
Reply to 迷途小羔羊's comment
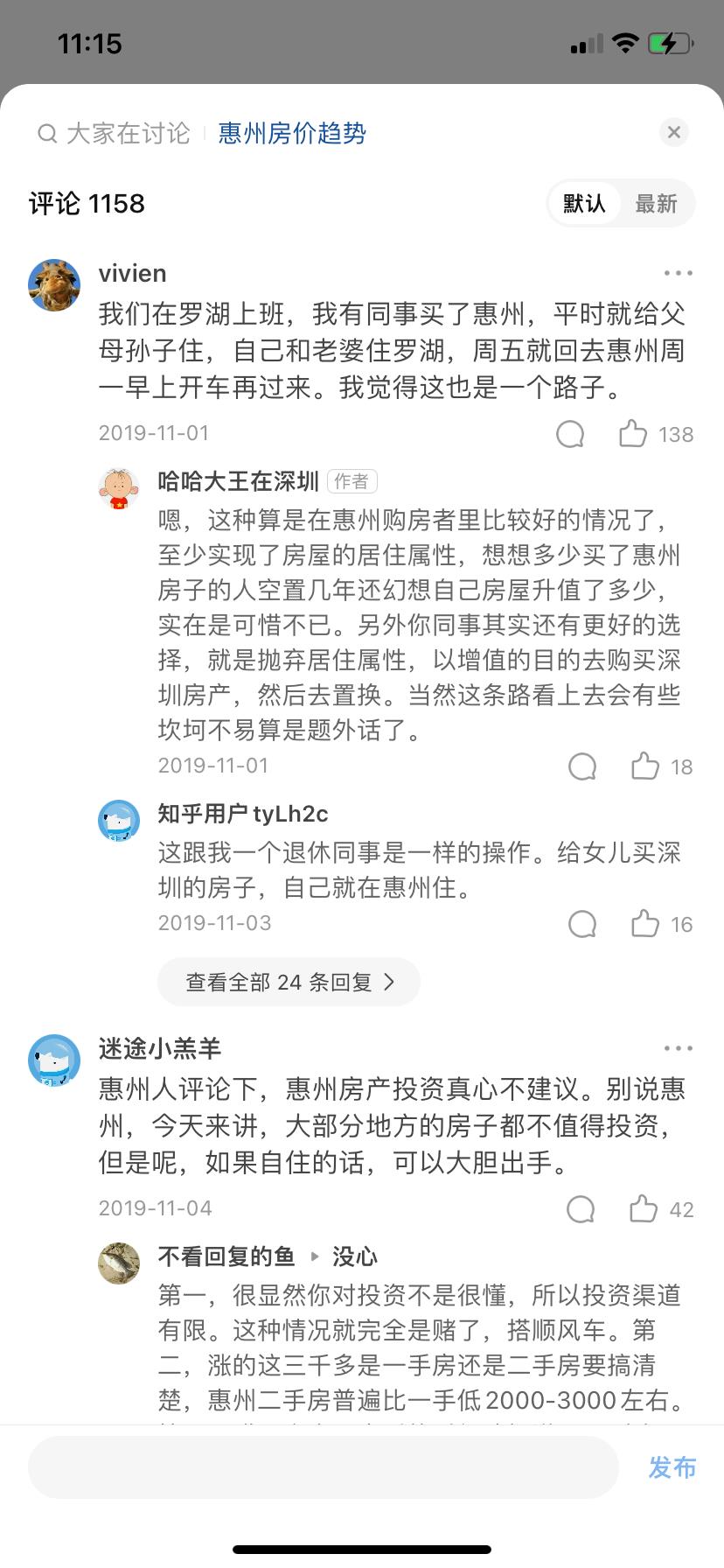tap(581, 1209)
